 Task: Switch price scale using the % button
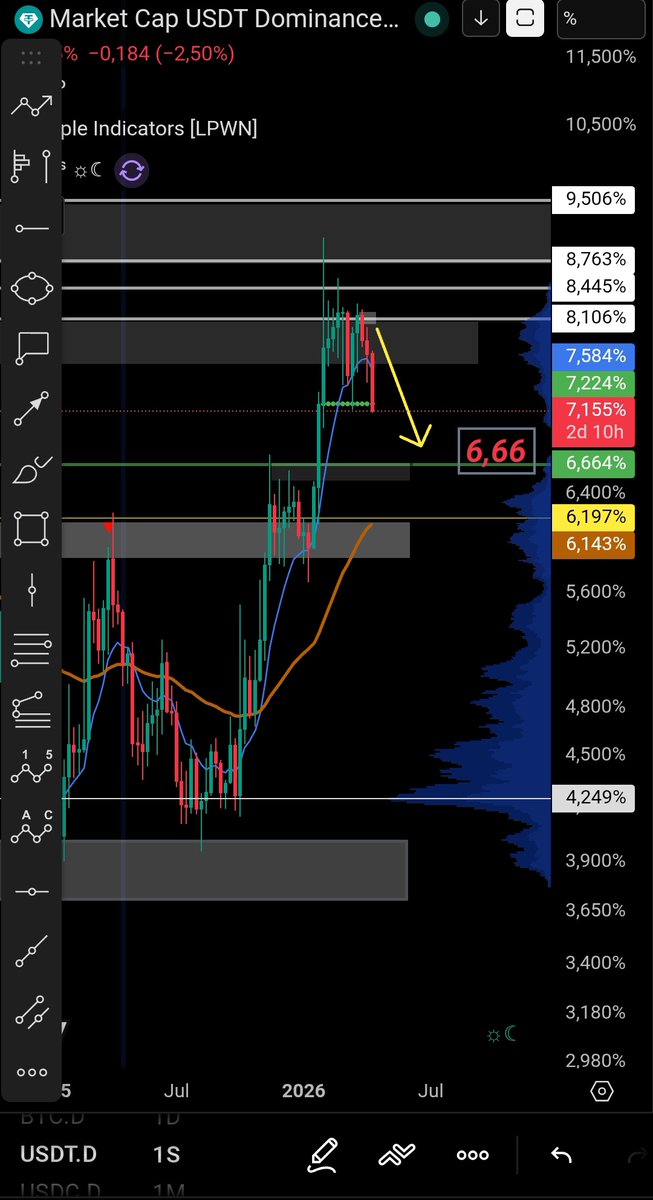click(x=570, y=18)
